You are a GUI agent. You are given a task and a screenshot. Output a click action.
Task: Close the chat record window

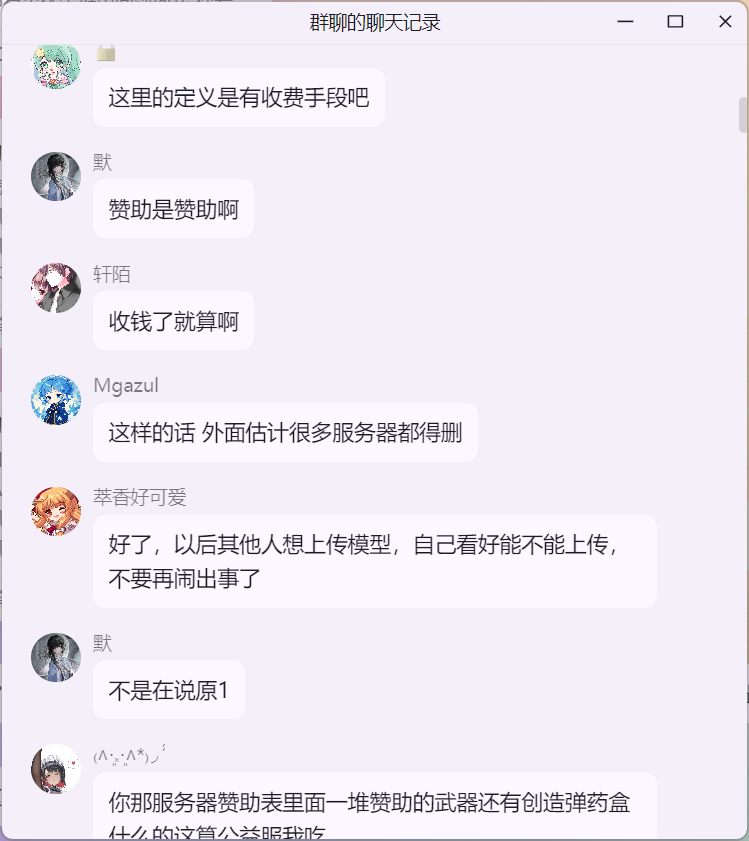725,22
